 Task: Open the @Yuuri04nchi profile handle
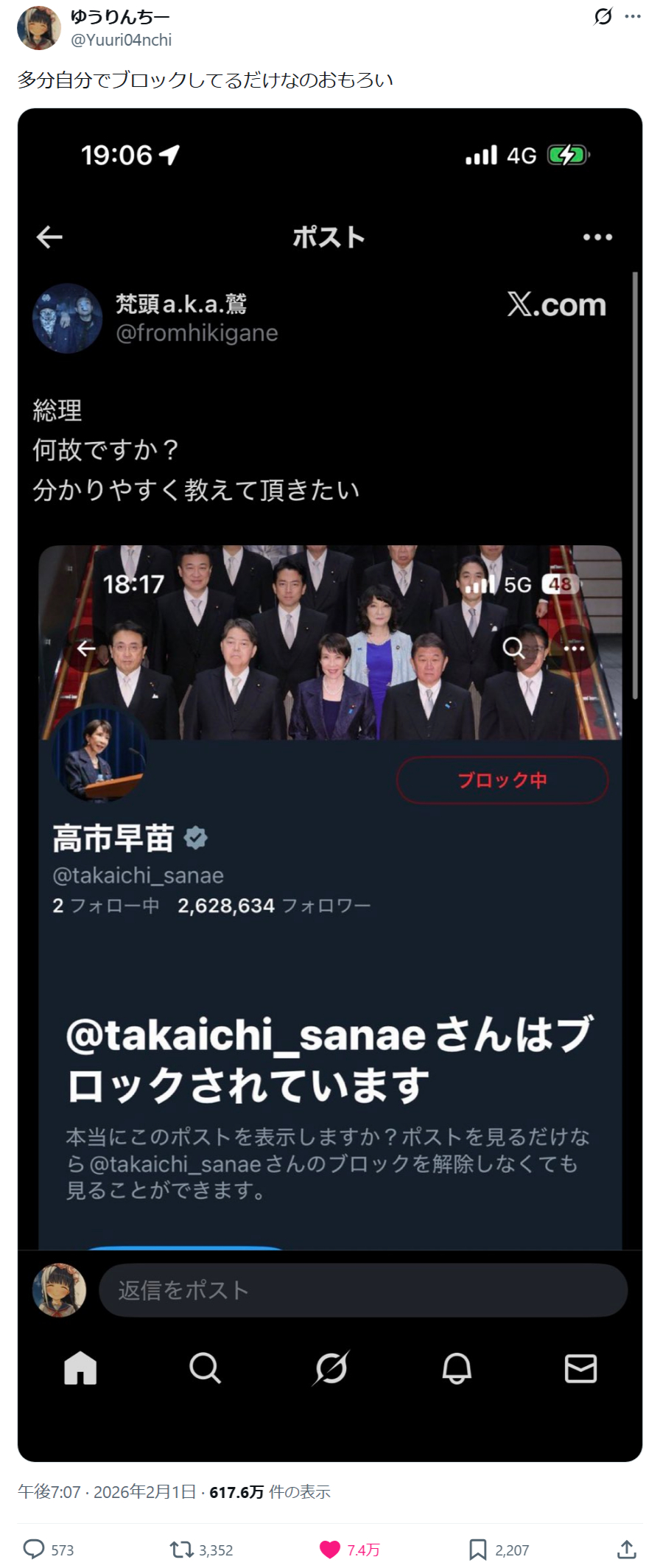point(121,41)
